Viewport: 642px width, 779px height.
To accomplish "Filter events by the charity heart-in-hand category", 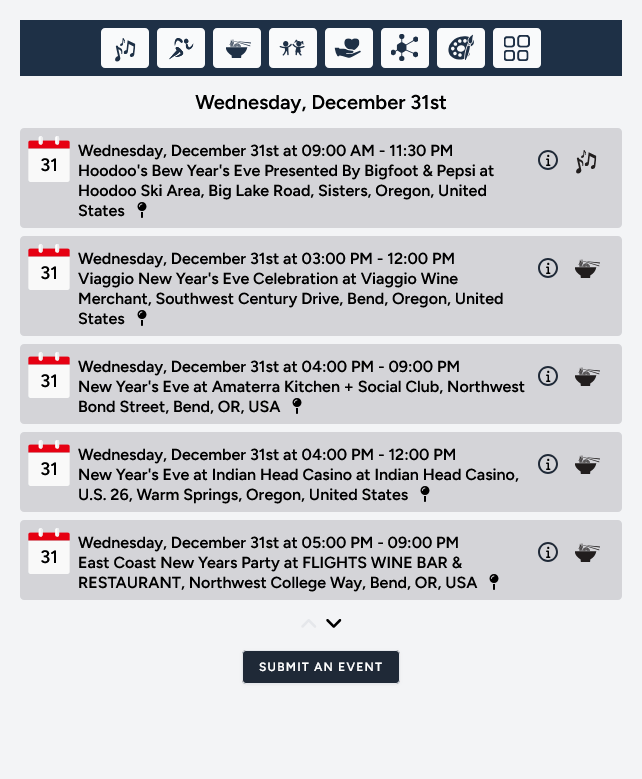I will [349, 48].
